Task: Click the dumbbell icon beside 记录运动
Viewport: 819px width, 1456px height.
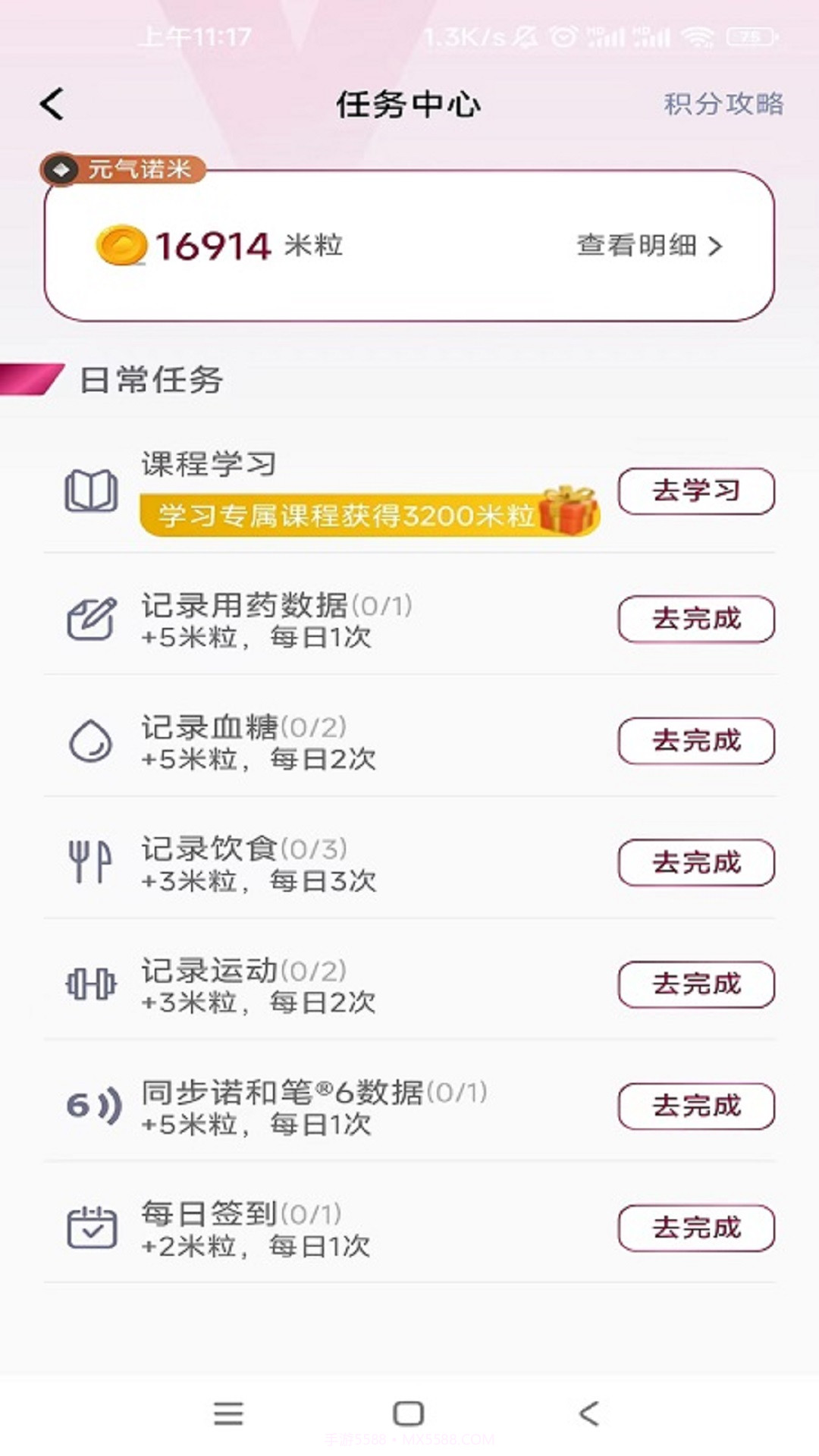Action: (91, 984)
